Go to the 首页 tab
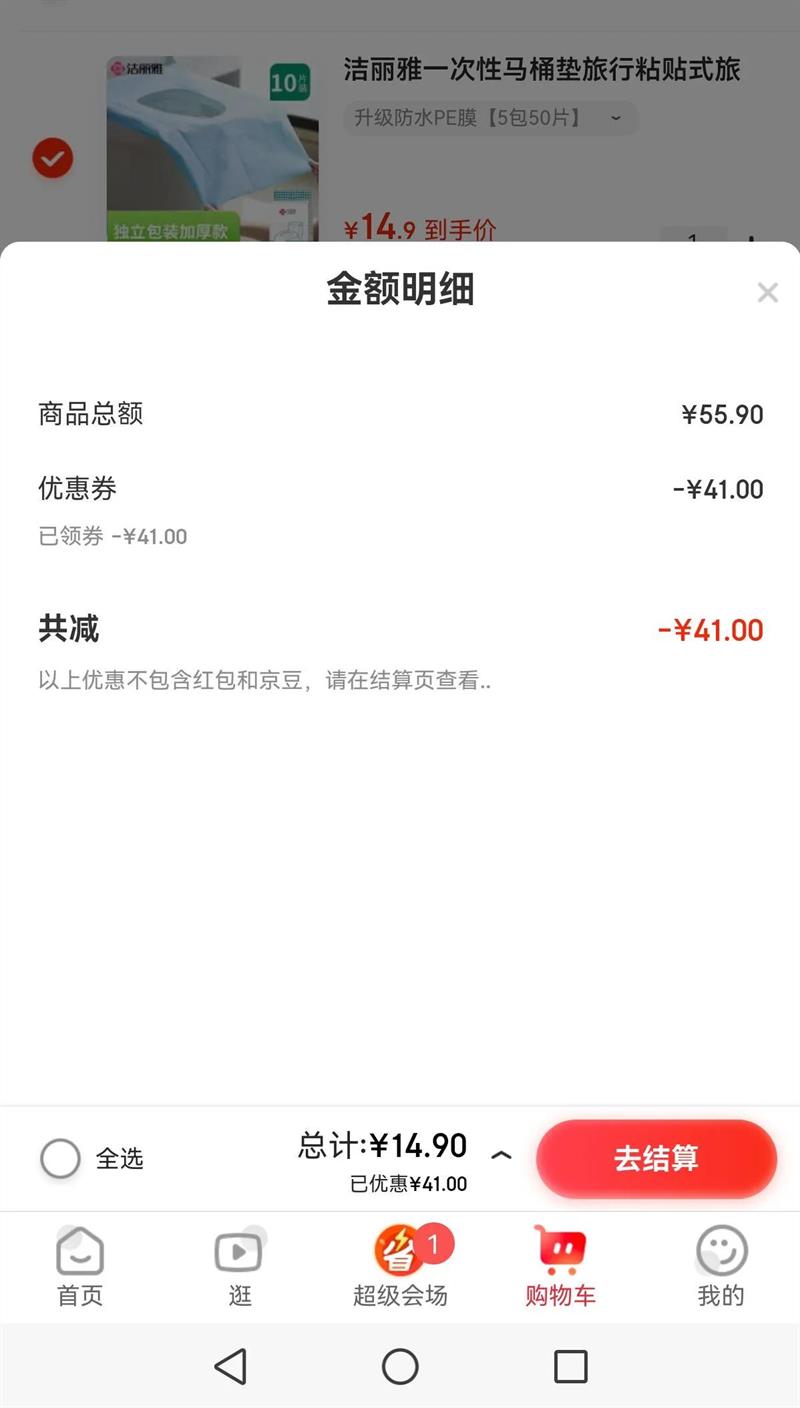Viewport: 800px width, 1408px height. pos(80,1267)
